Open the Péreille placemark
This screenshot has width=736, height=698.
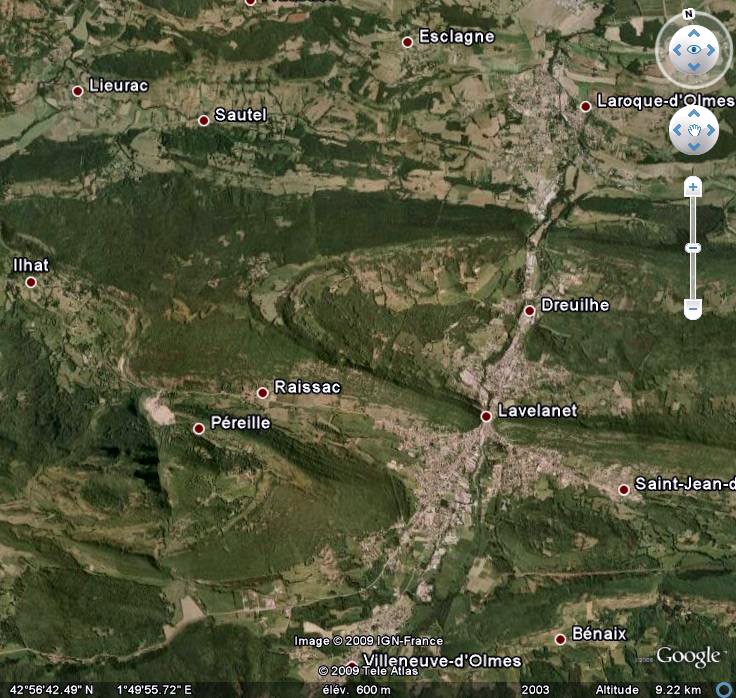pyautogui.click(x=199, y=428)
